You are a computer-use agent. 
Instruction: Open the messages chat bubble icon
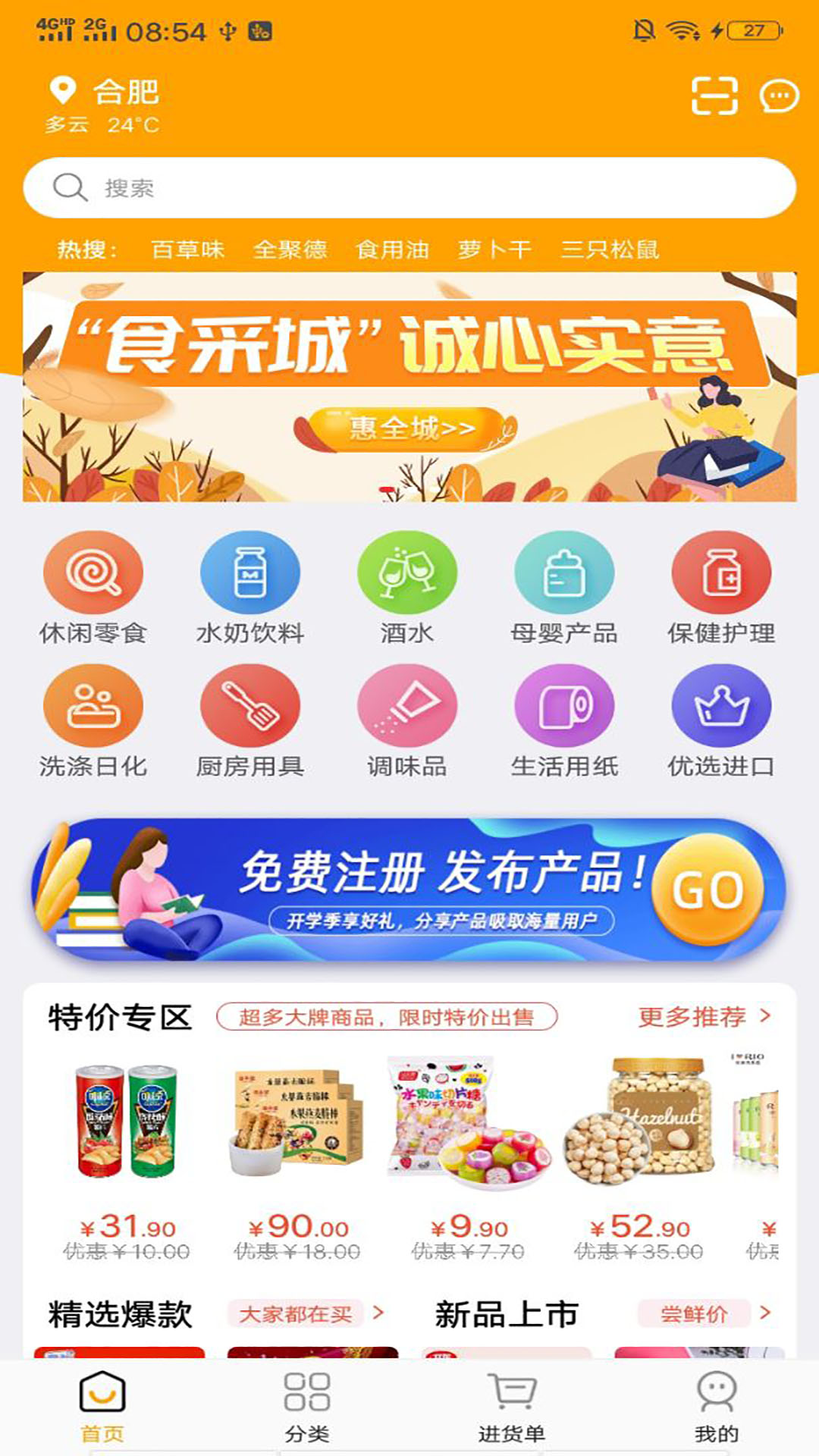click(x=779, y=96)
